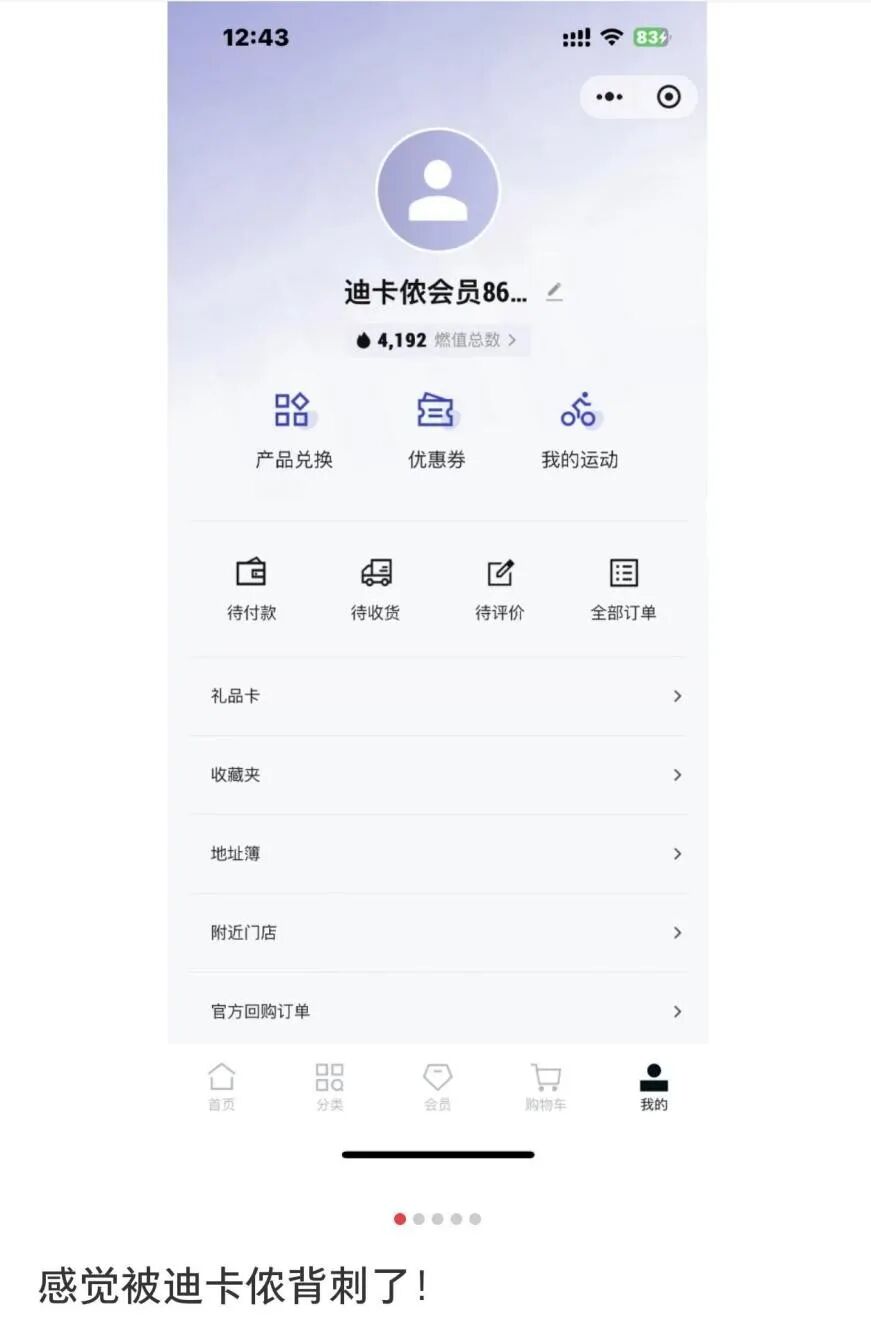Viewport: 871px width, 1332px height.
Task: Switch to the 分类 tab
Action: tap(329, 1086)
